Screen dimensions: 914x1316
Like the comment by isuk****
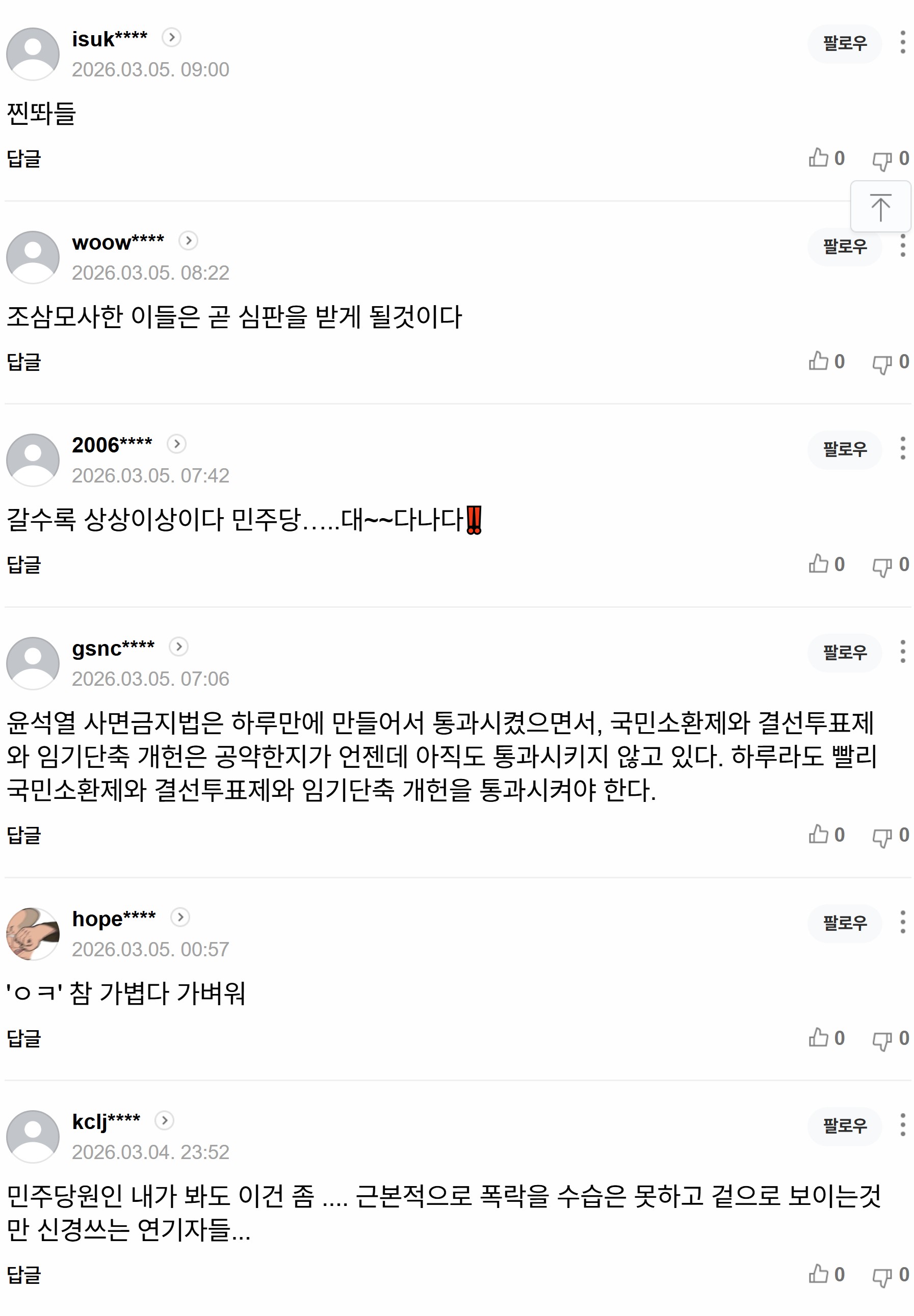point(818,158)
